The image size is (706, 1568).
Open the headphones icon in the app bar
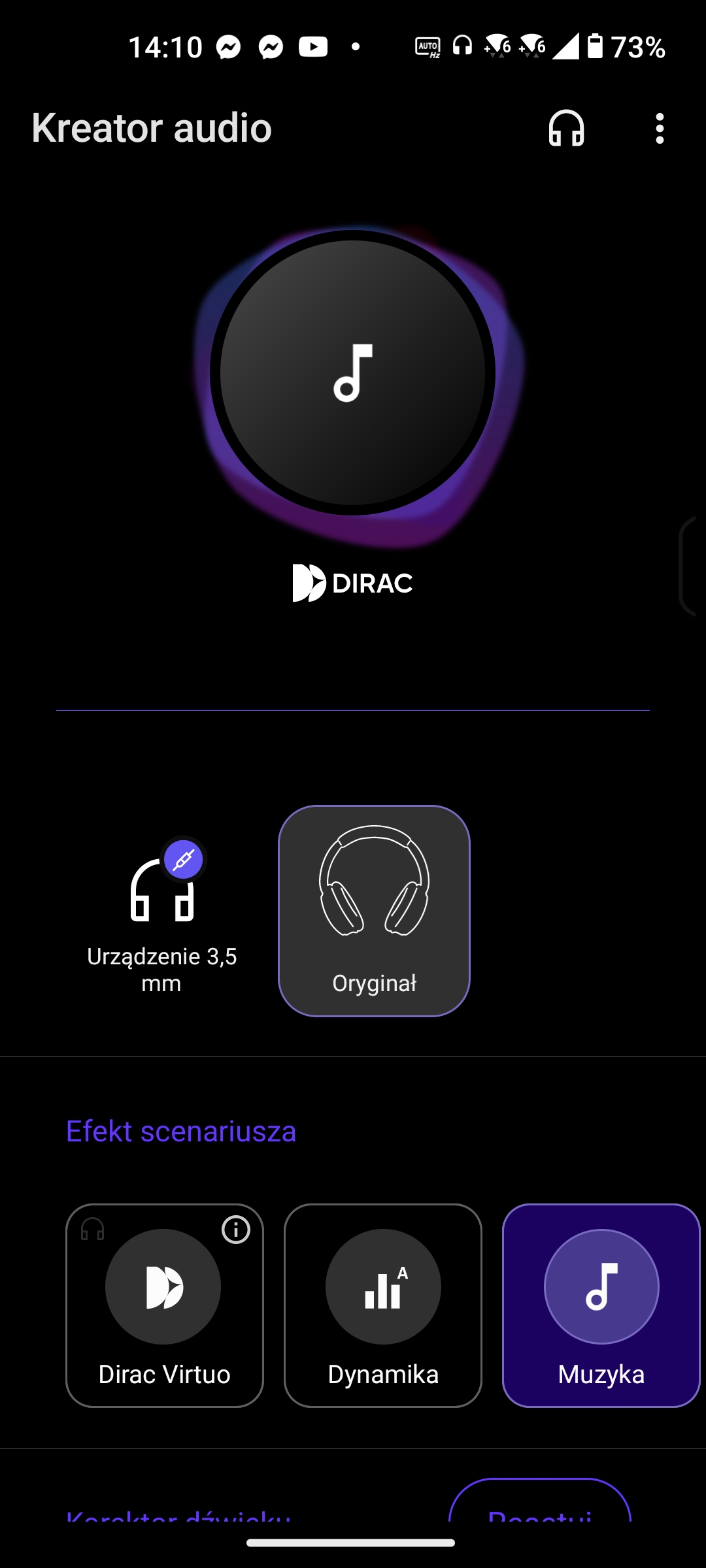pos(566,128)
